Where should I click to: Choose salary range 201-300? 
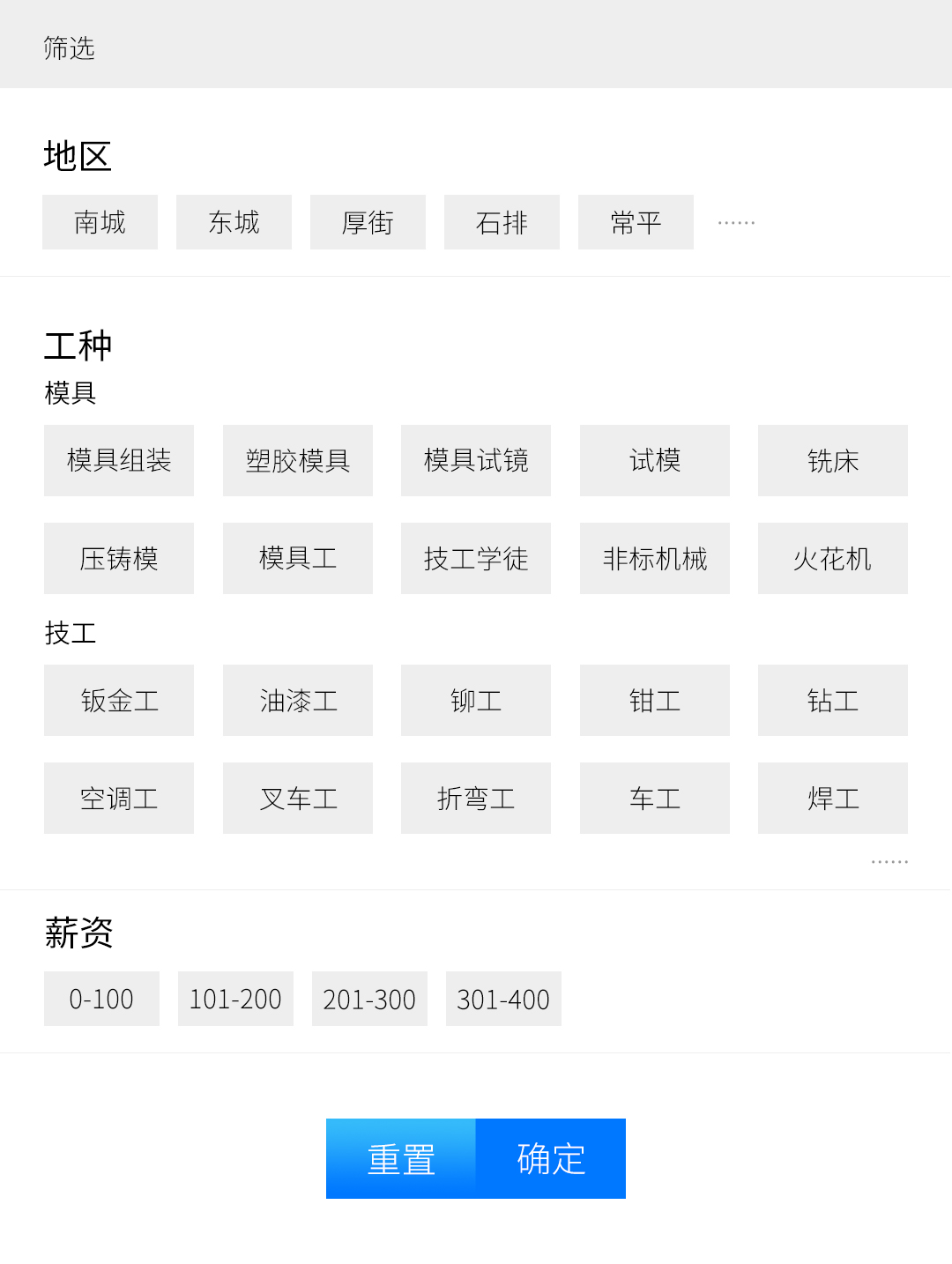pos(369,999)
